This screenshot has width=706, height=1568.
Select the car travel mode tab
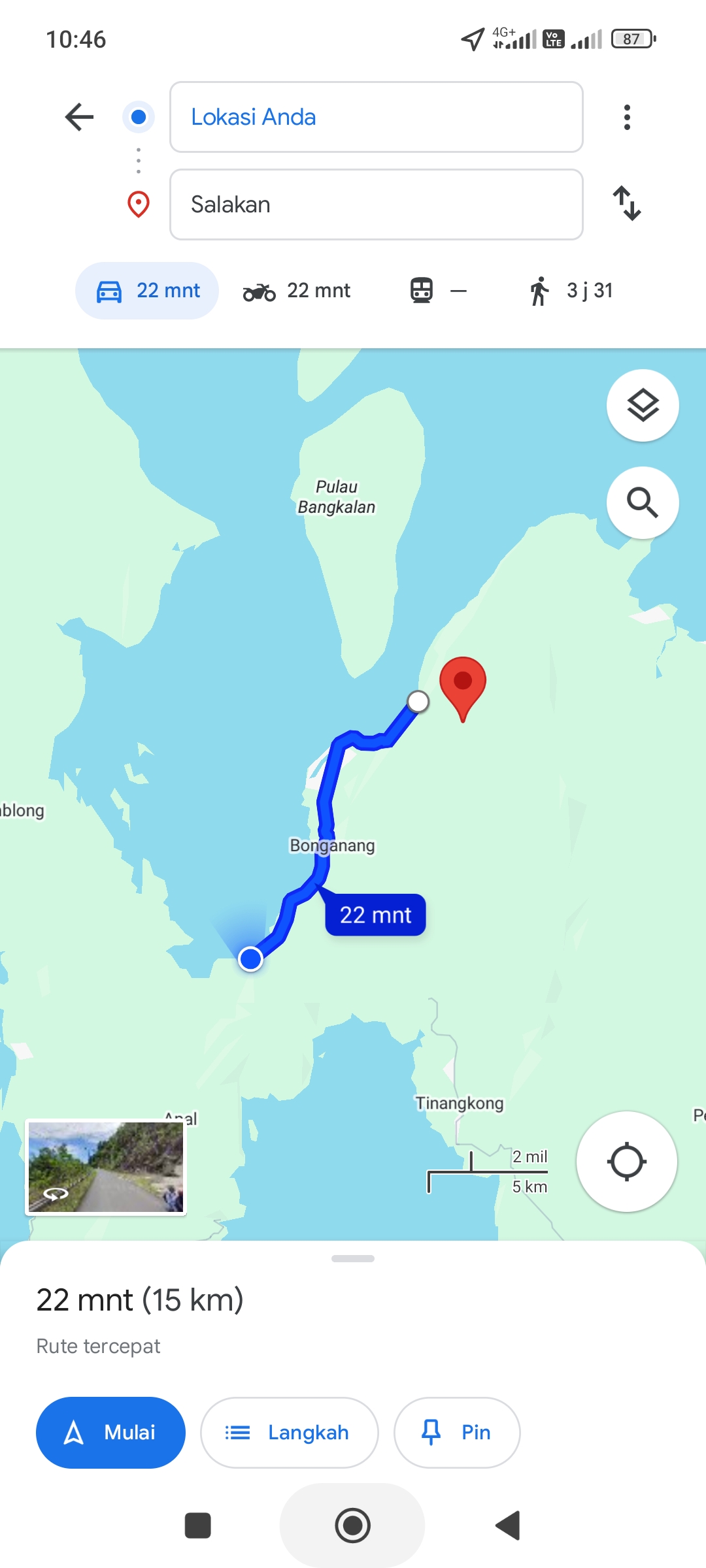pos(147,291)
